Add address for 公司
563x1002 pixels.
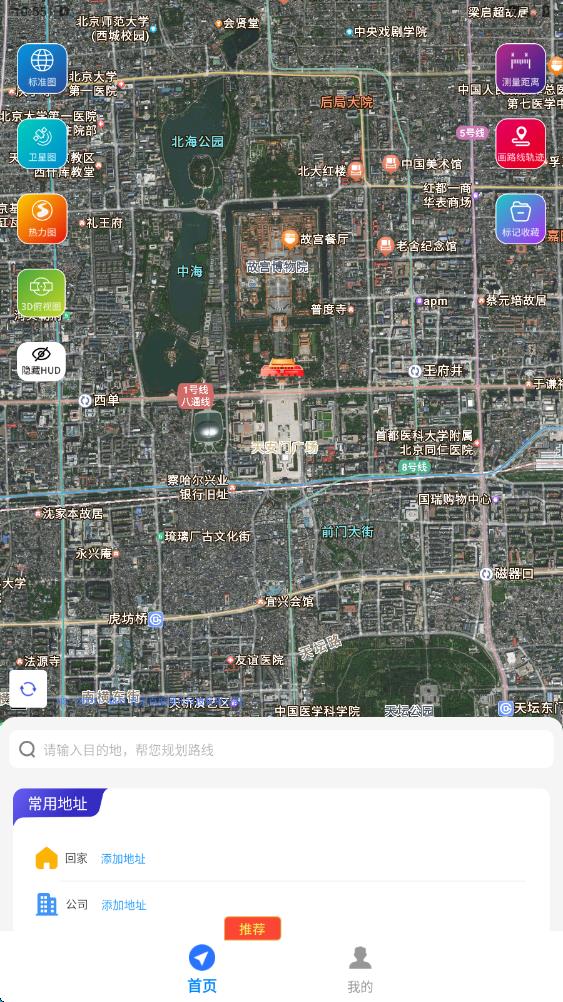124,905
